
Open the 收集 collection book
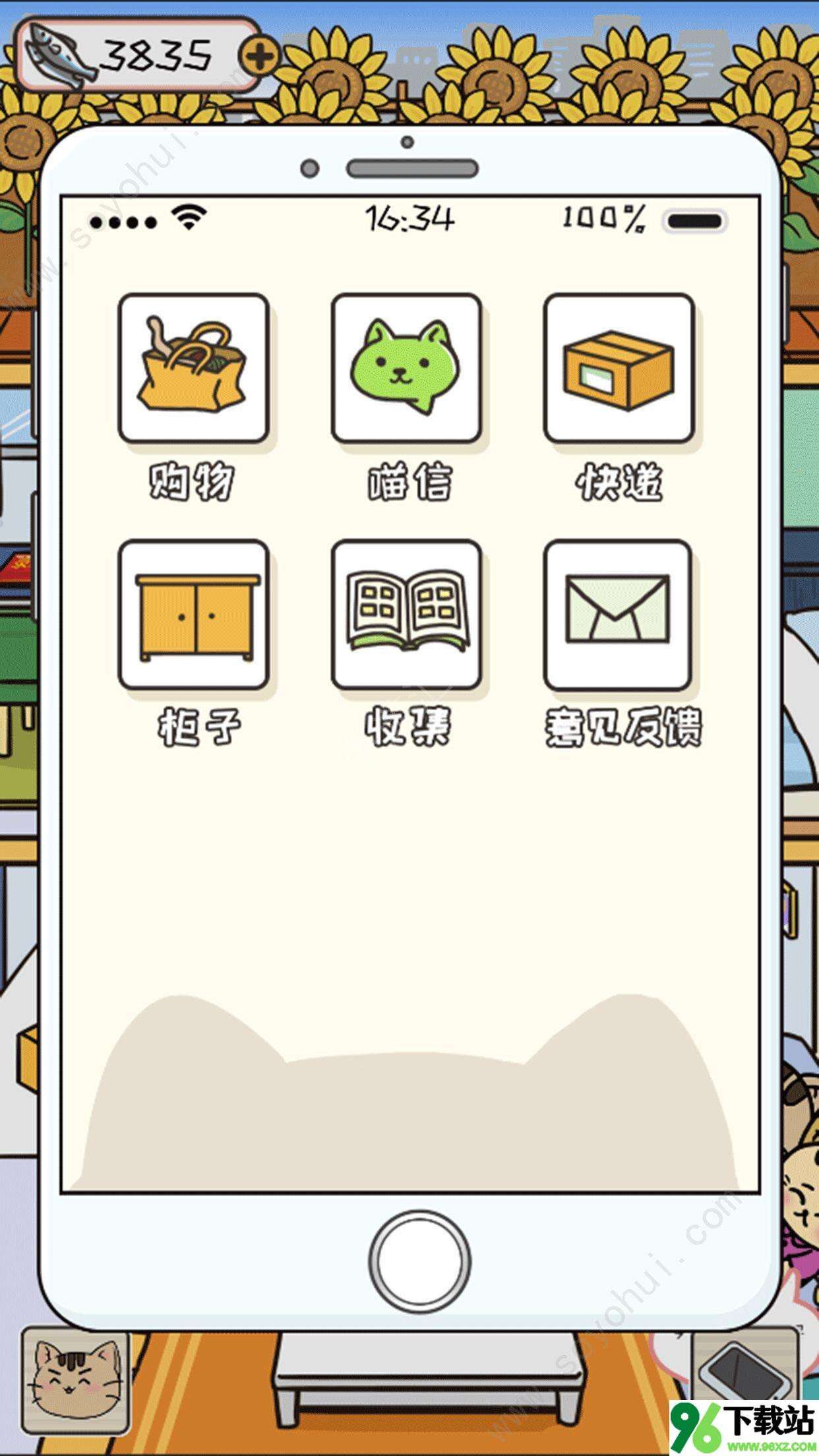point(406,615)
